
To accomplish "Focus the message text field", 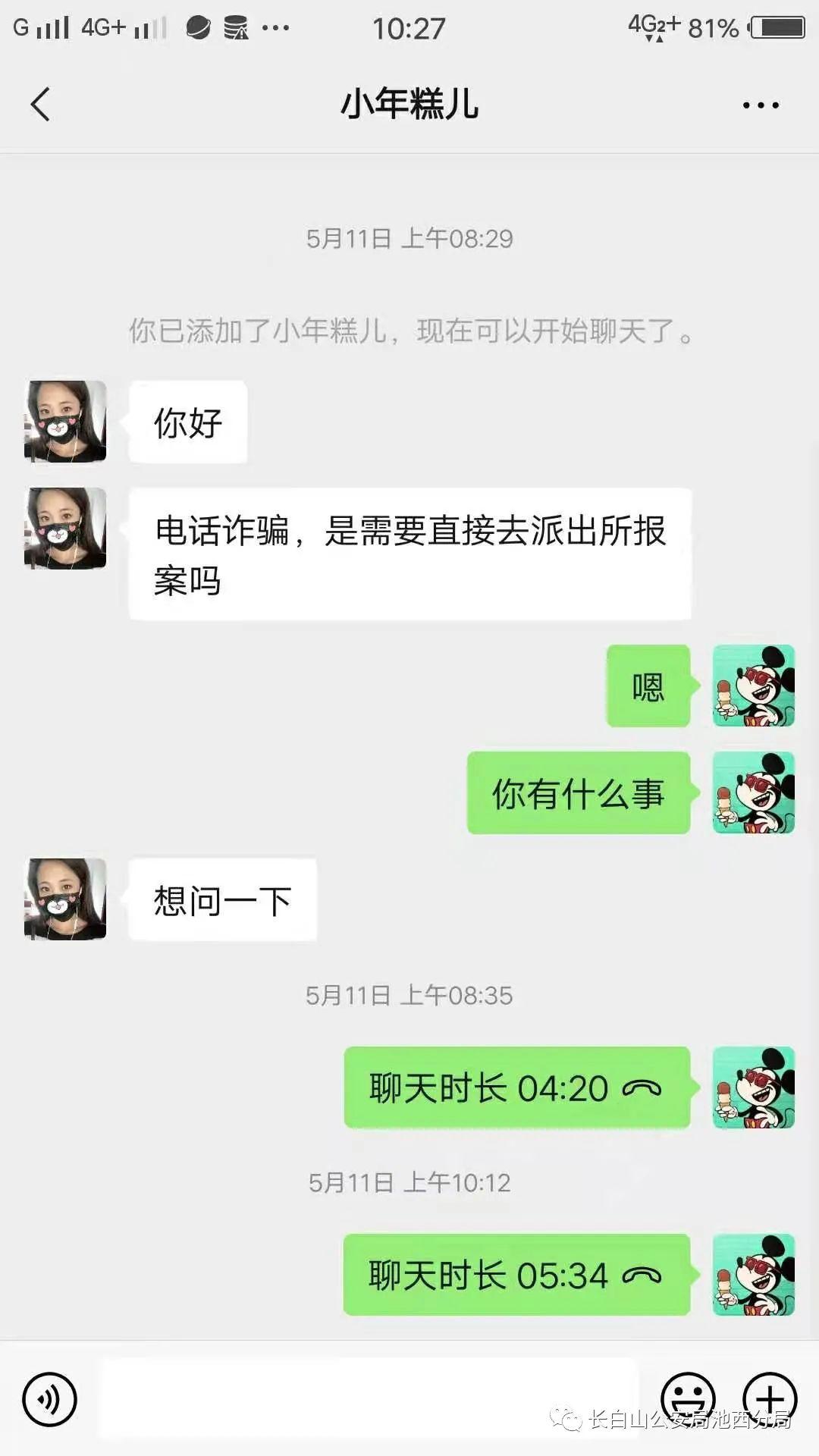I will point(369,1397).
